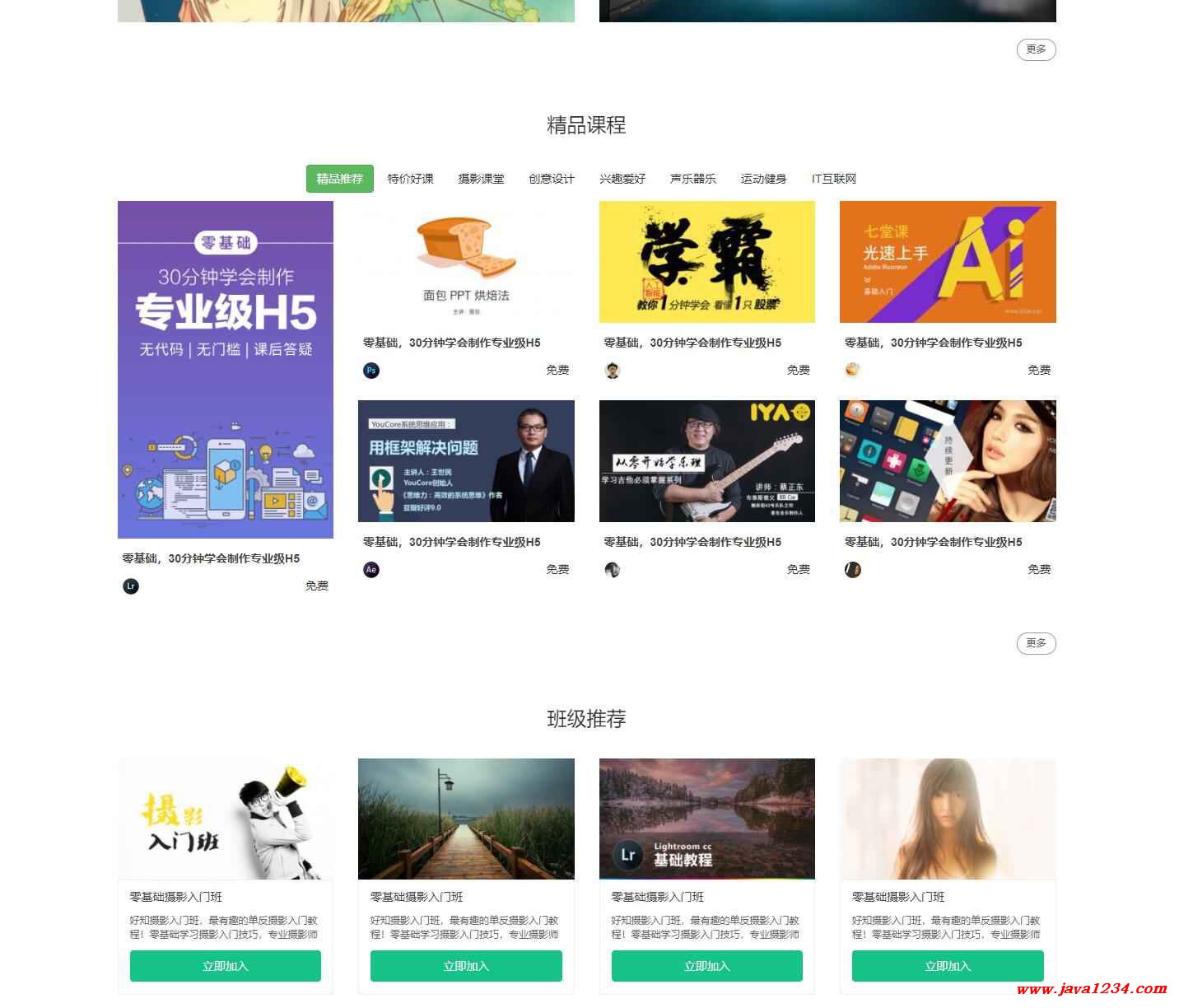Viewport: 1179px width, 1008px height.
Task: Open the 摄影课堂 tab
Action: [481, 179]
